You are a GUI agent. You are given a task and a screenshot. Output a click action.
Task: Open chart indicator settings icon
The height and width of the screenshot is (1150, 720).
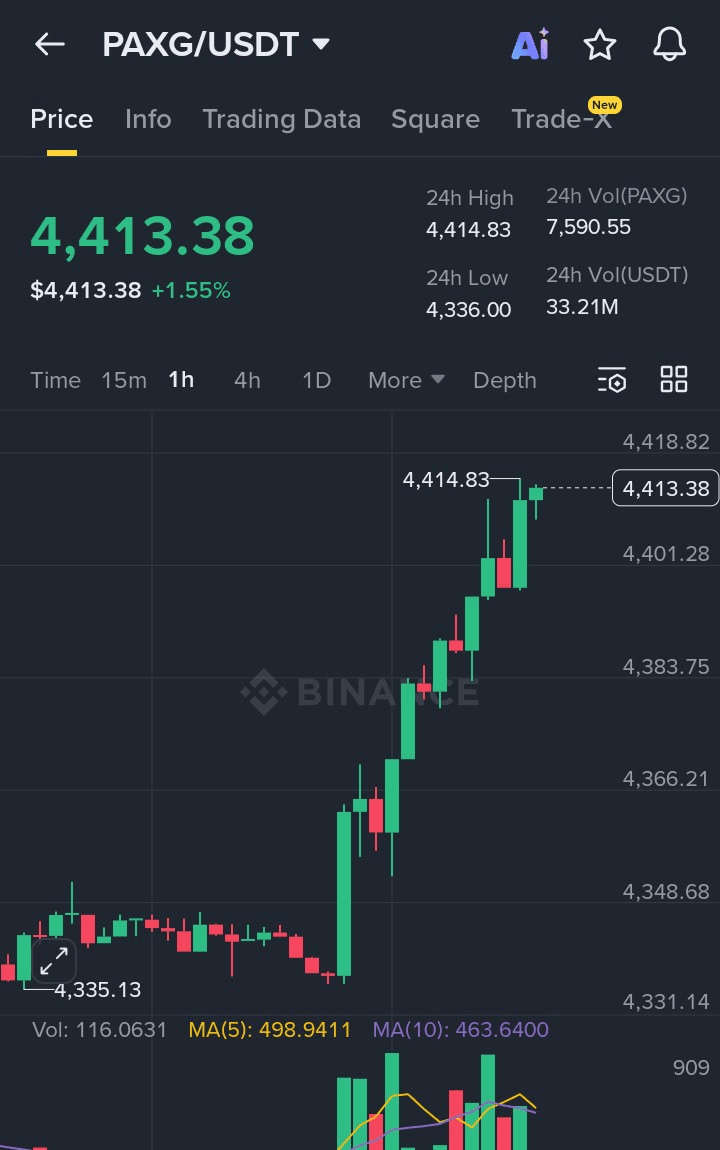(612, 380)
